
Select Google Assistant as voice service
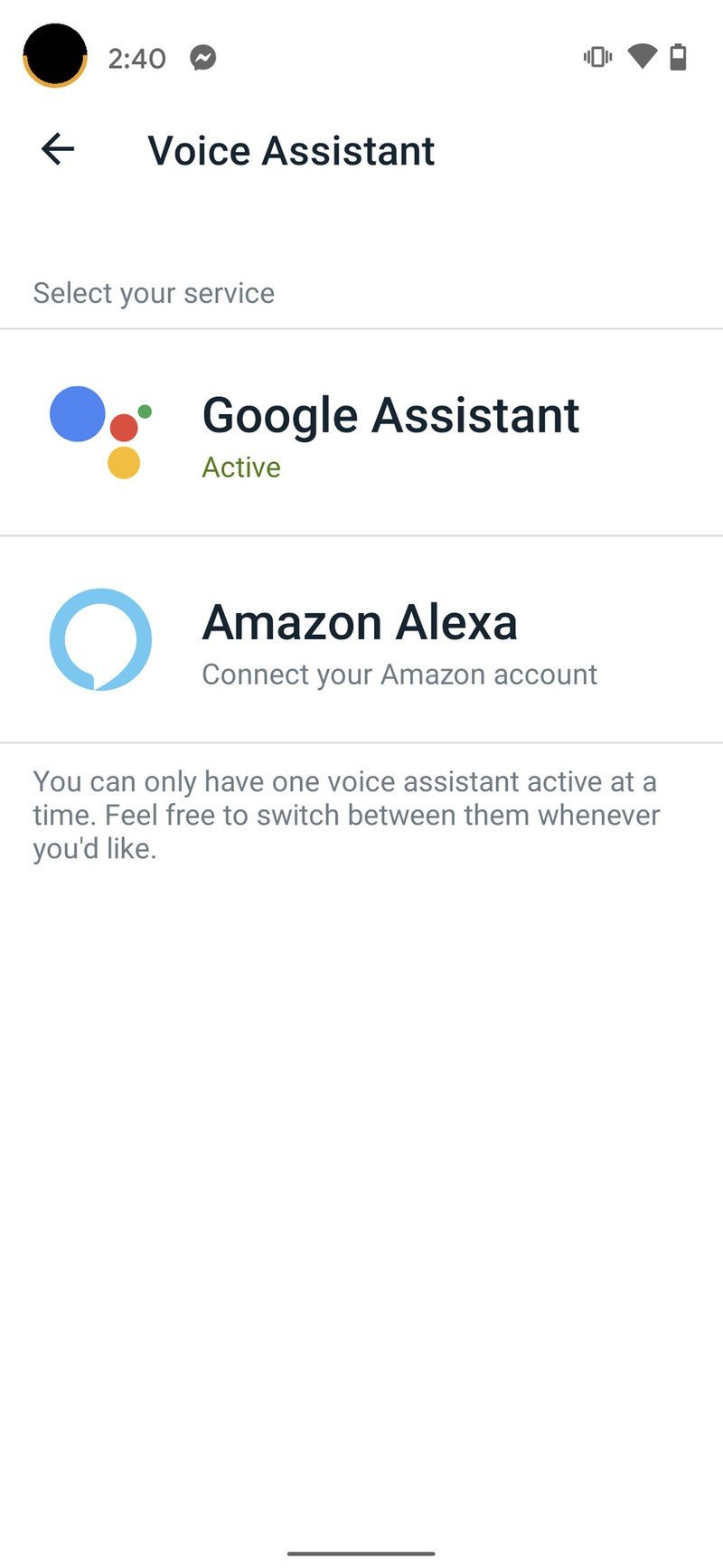361,432
